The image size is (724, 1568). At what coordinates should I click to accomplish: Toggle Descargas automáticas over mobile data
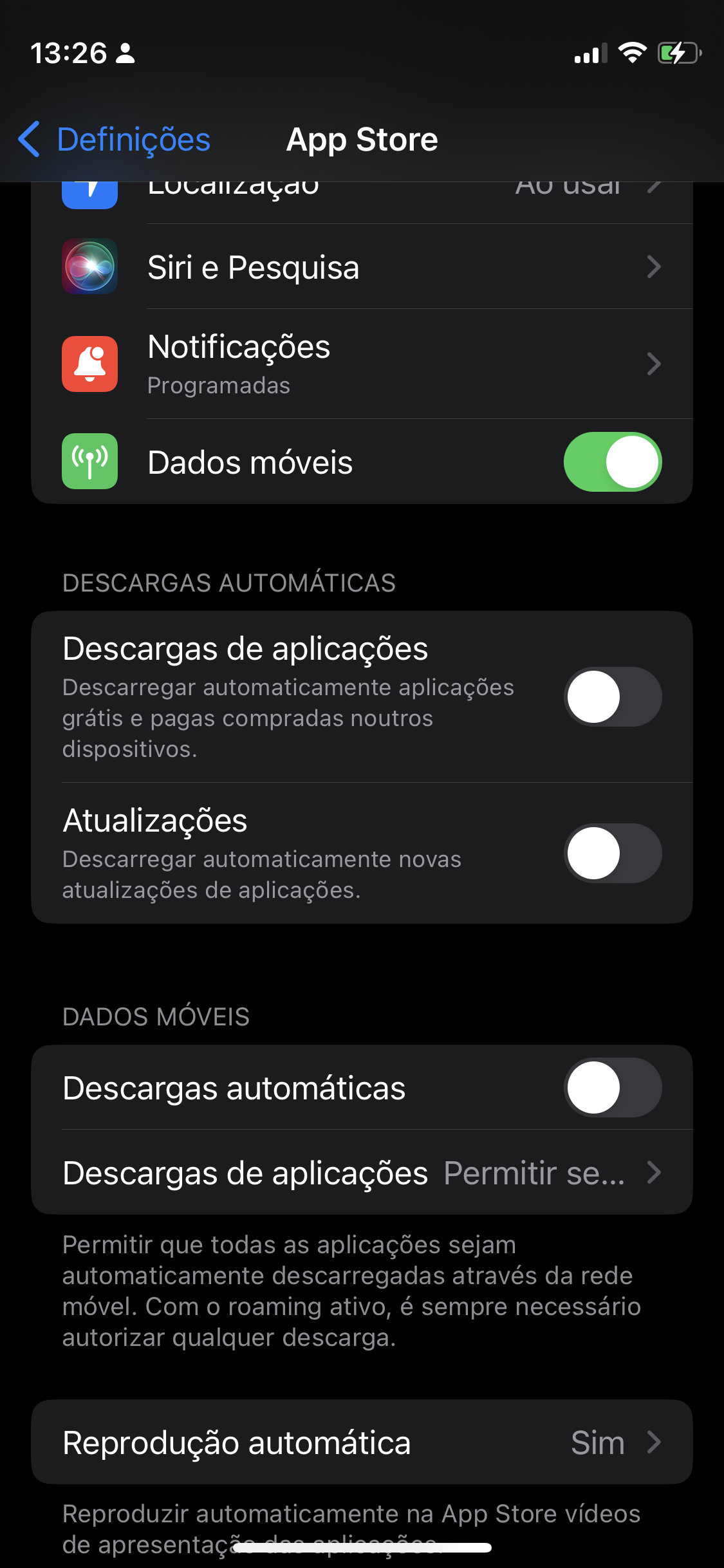tap(613, 1087)
